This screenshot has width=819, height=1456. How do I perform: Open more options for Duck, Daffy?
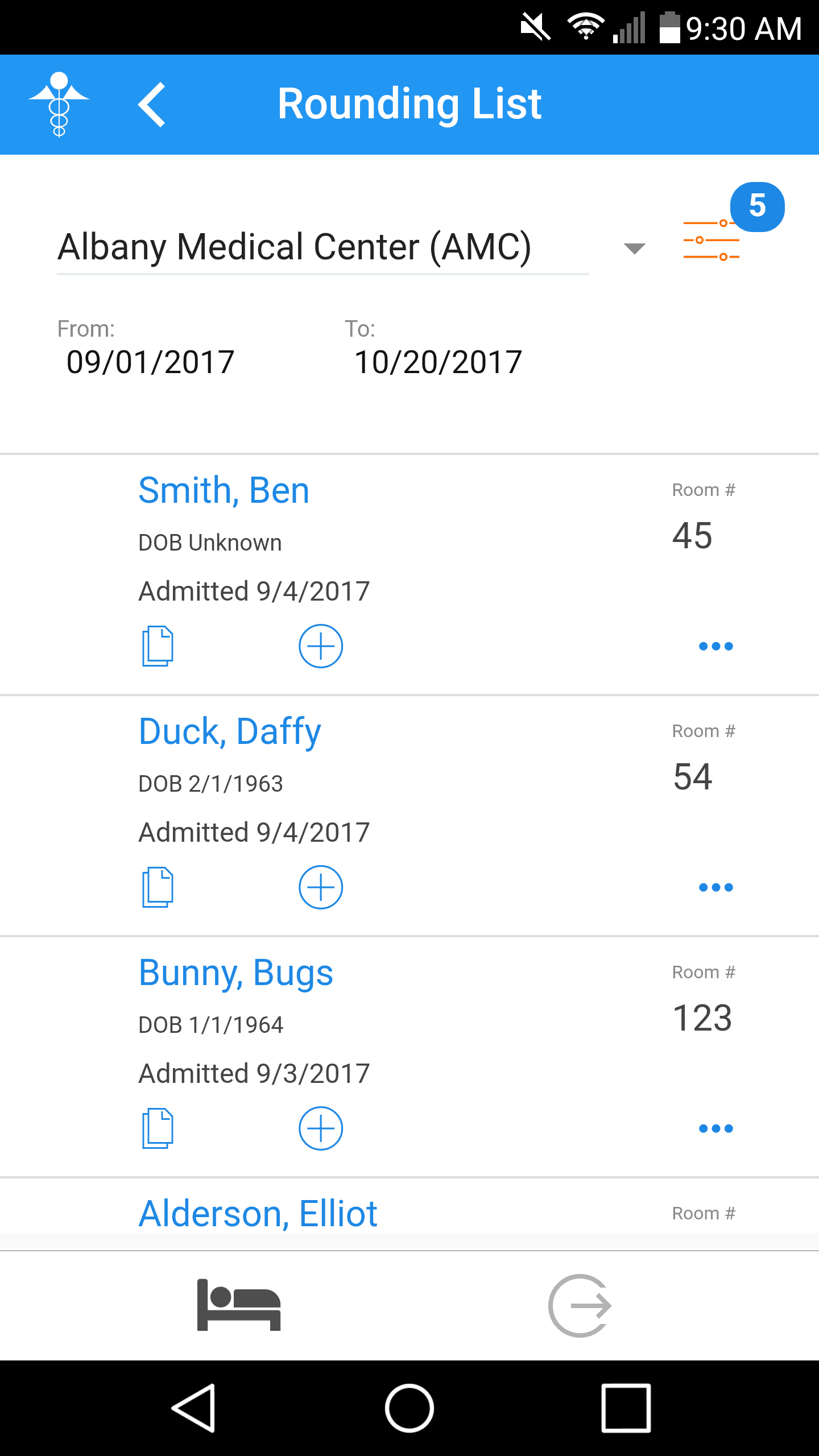[x=715, y=887]
